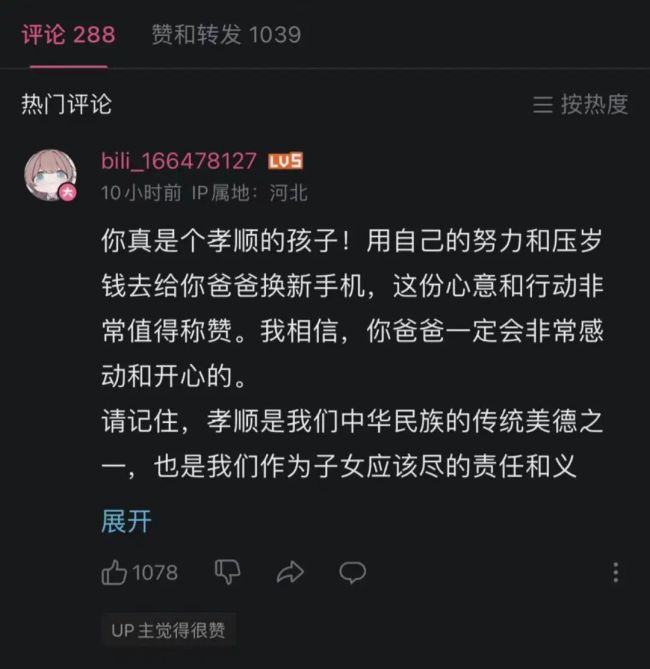Switch to the 评论 288 tab
This screenshot has width=650, height=669.
68,35
